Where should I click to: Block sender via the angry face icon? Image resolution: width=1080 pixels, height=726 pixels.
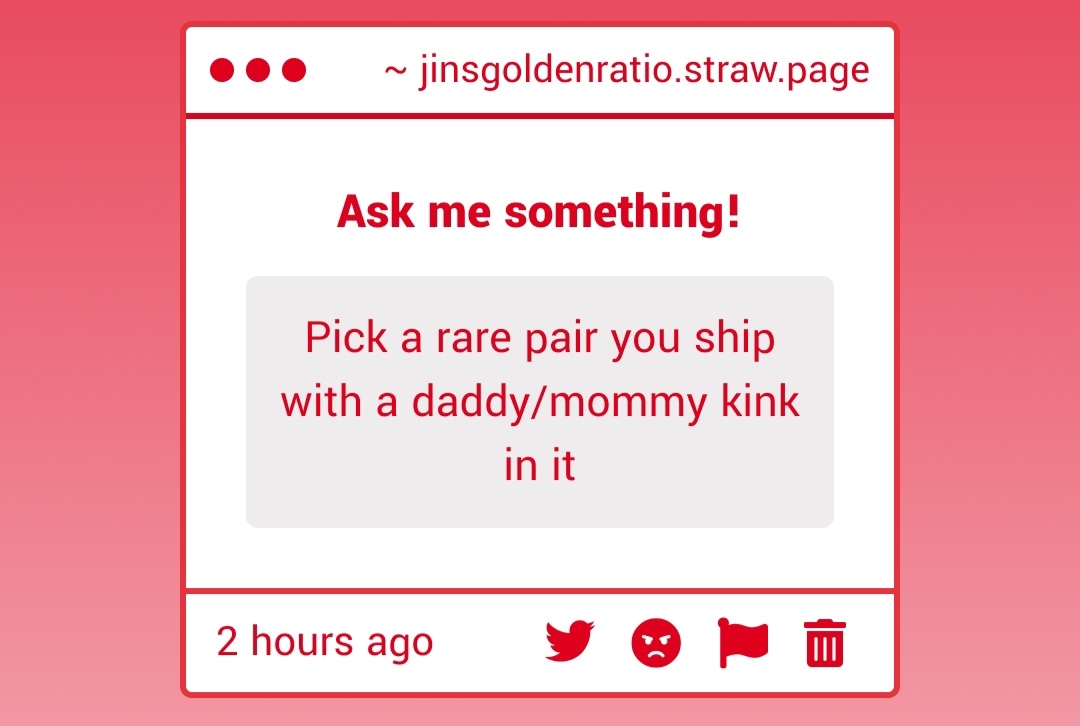pyautogui.click(x=656, y=643)
